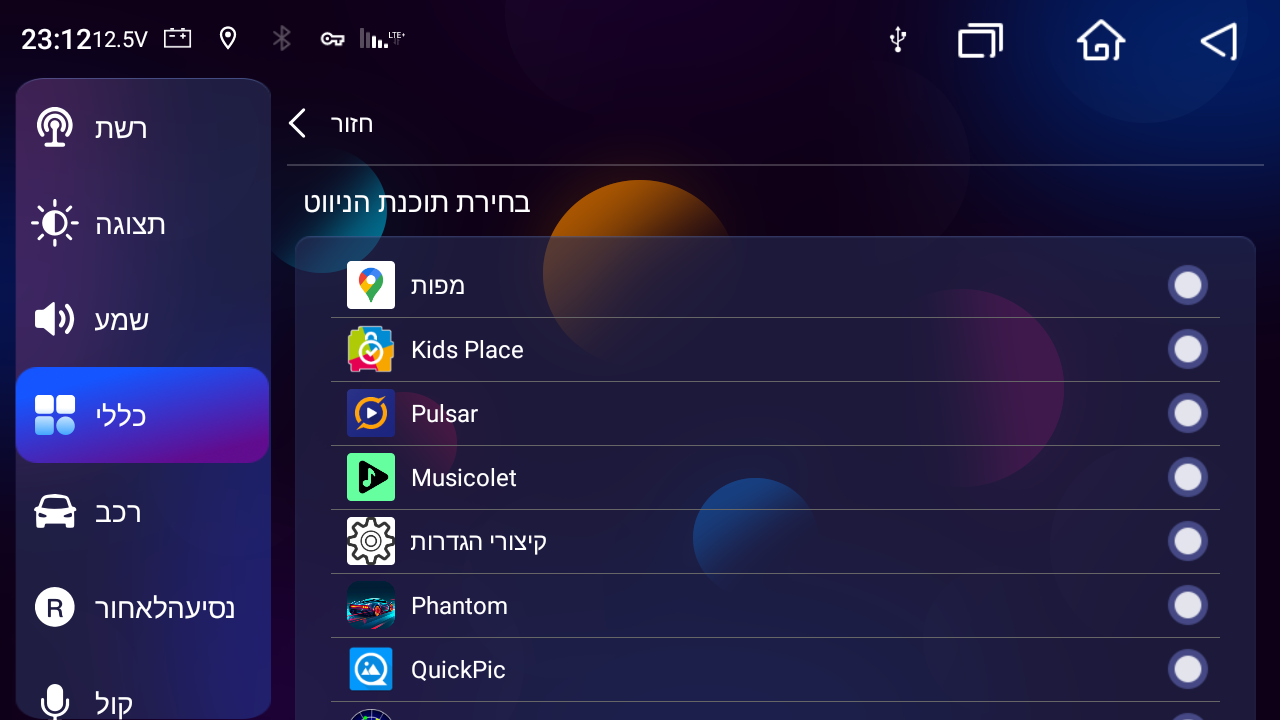Open the system recent apps view
This screenshot has height=720, width=1280.
click(980, 41)
